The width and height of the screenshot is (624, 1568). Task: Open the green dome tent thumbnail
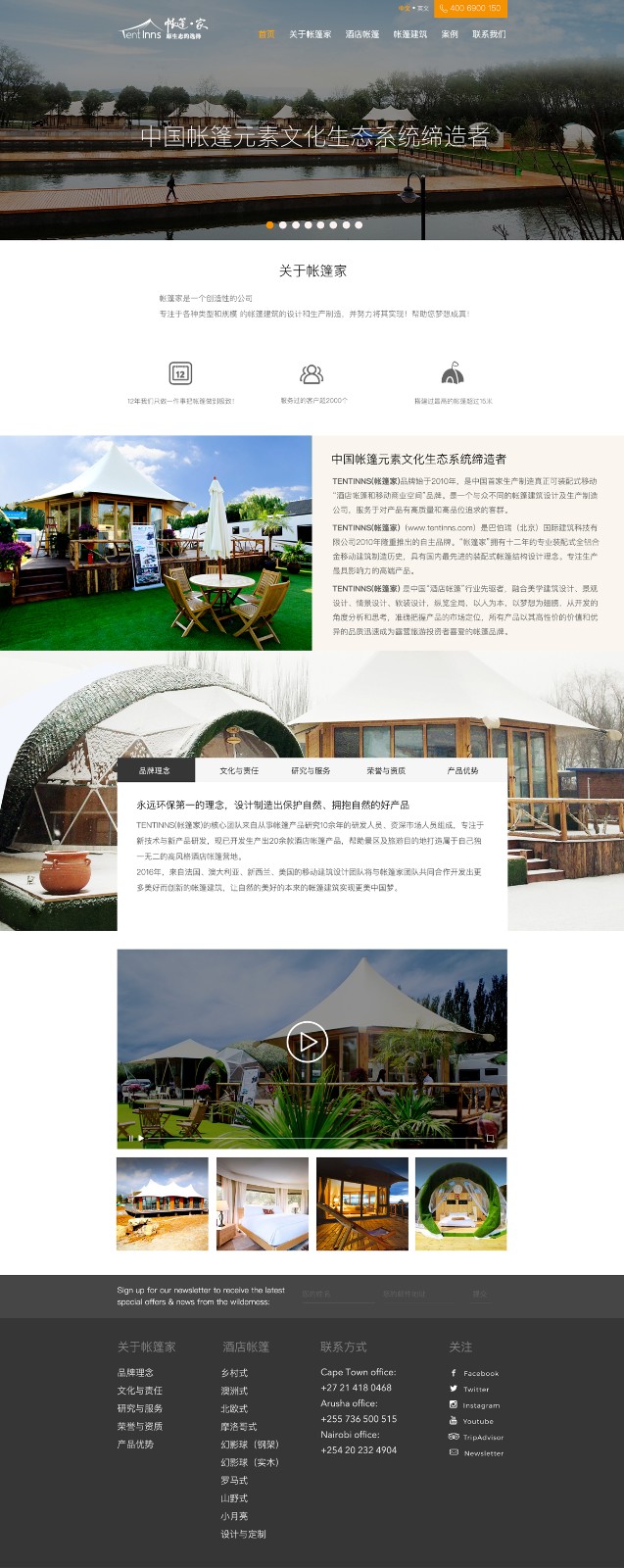tap(460, 1203)
